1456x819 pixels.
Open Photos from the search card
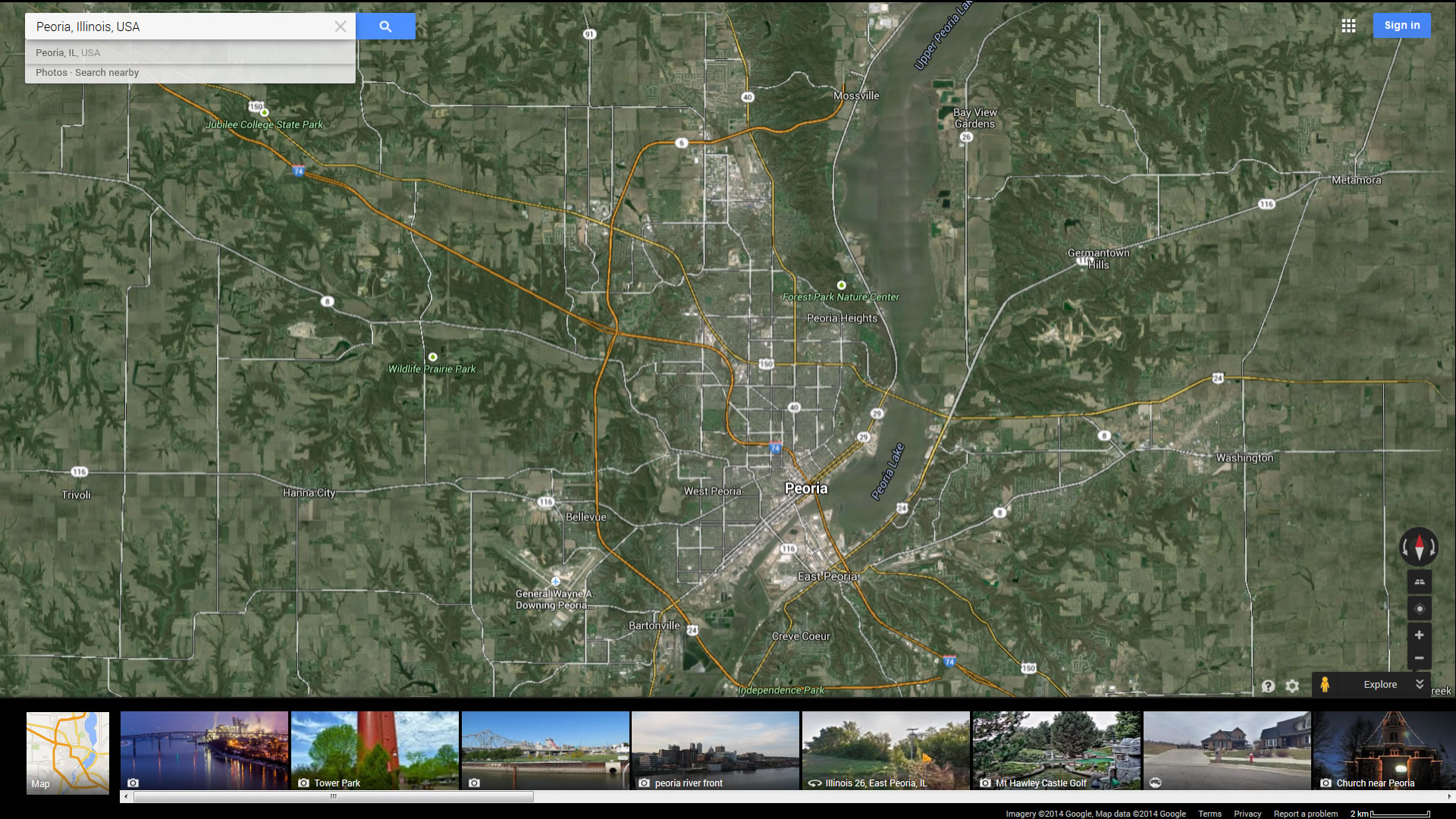click(x=51, y=73)
